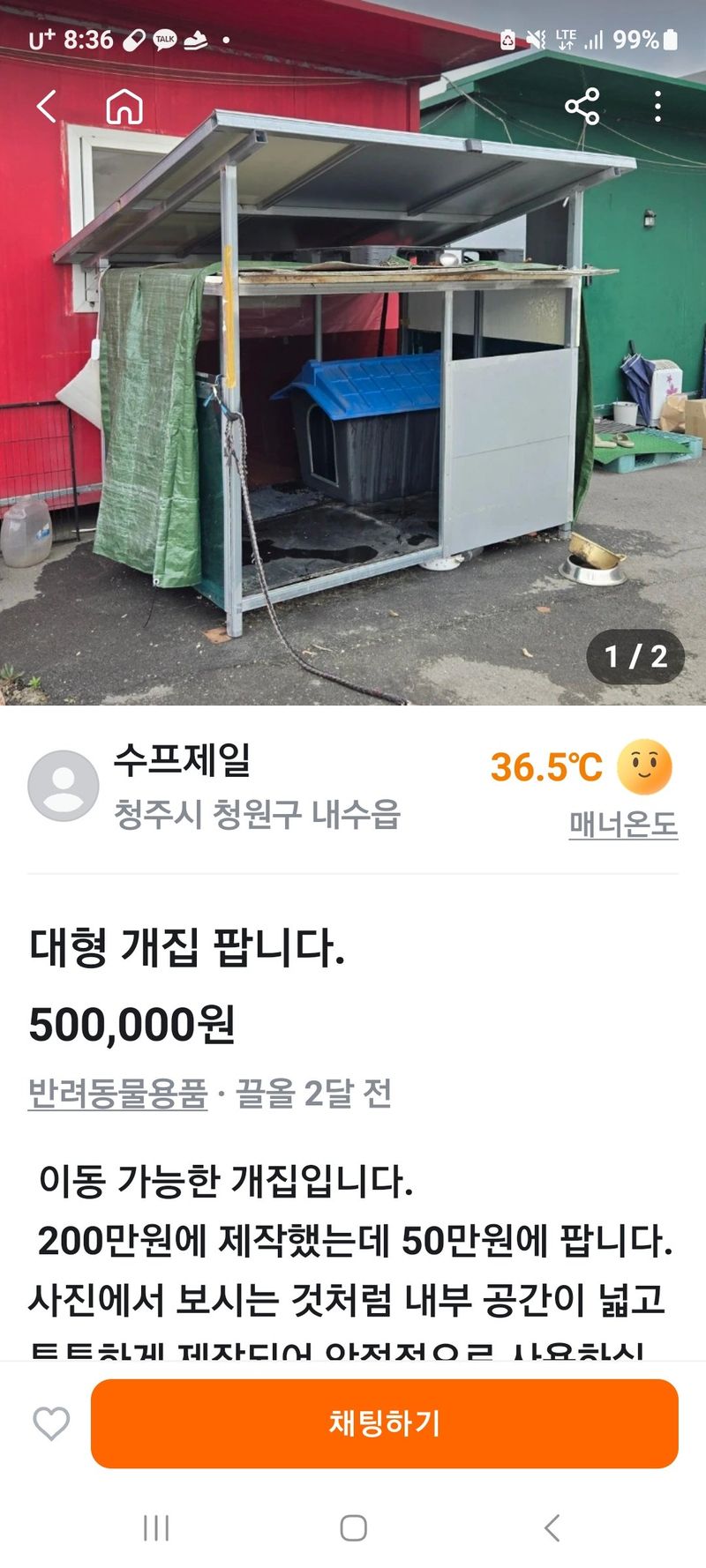The width and height of the screenshot is (706, 1568).
Task: Start a chat via the 채팅하기 button
Action: click(x=385, y=1423)
